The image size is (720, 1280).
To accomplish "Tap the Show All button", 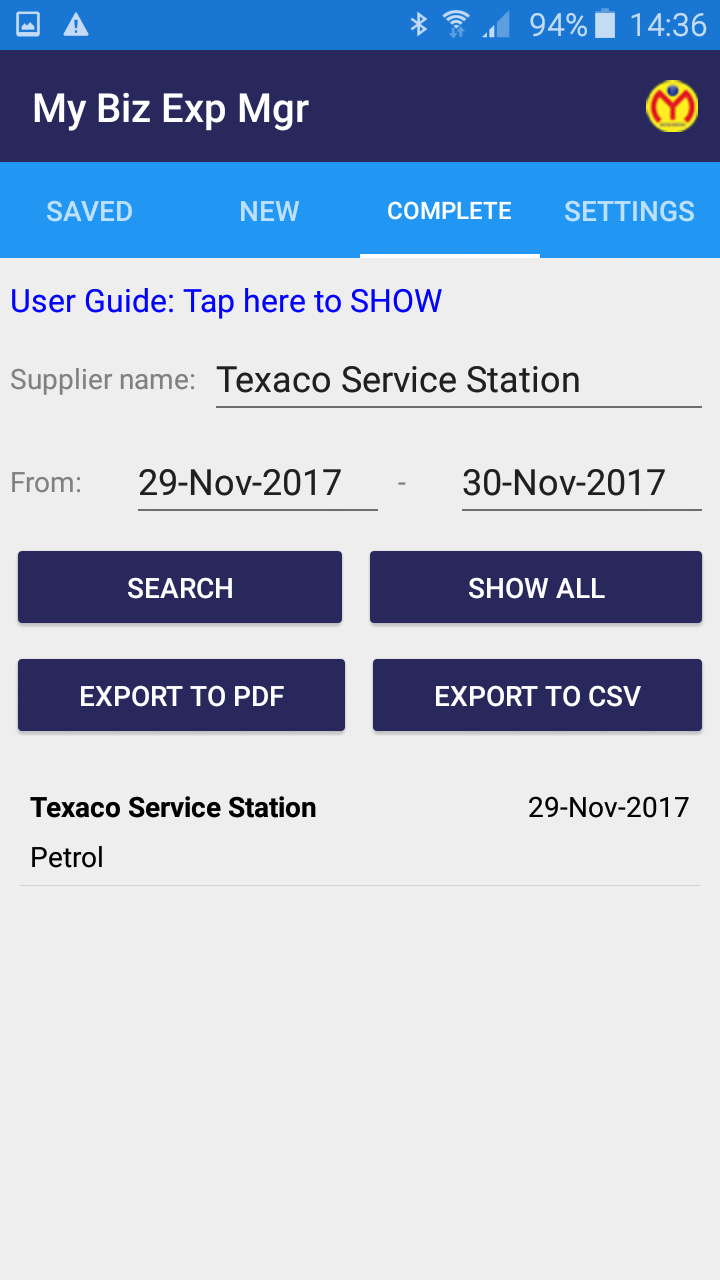I will click(536, 588).
